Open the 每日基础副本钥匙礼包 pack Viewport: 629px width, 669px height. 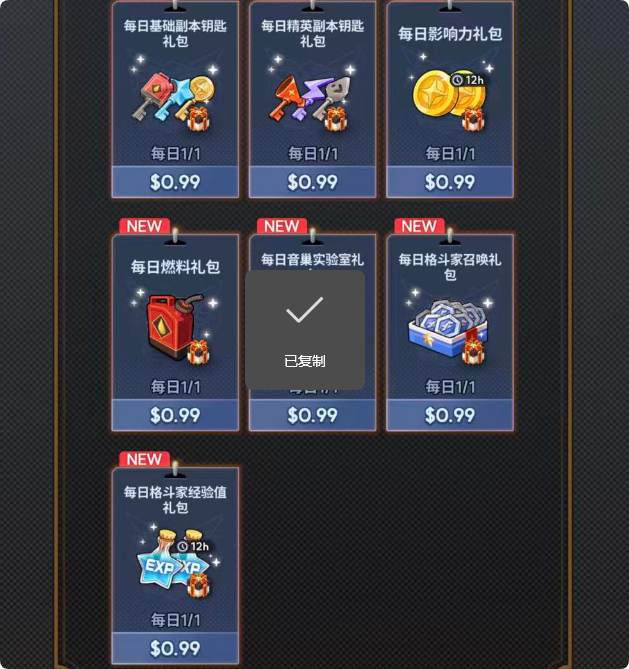coord(175,100)
